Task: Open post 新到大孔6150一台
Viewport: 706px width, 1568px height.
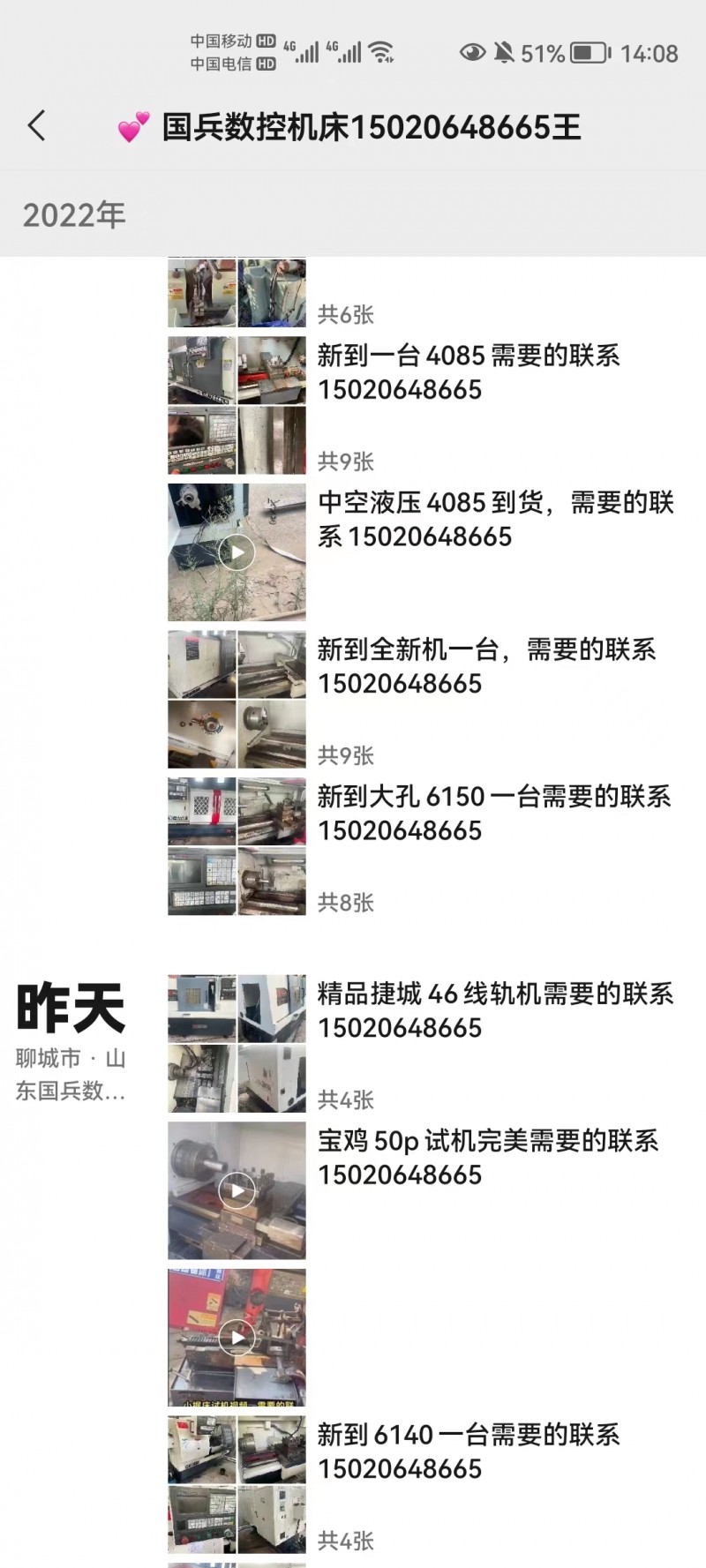Action: click(x=492, y=813)
